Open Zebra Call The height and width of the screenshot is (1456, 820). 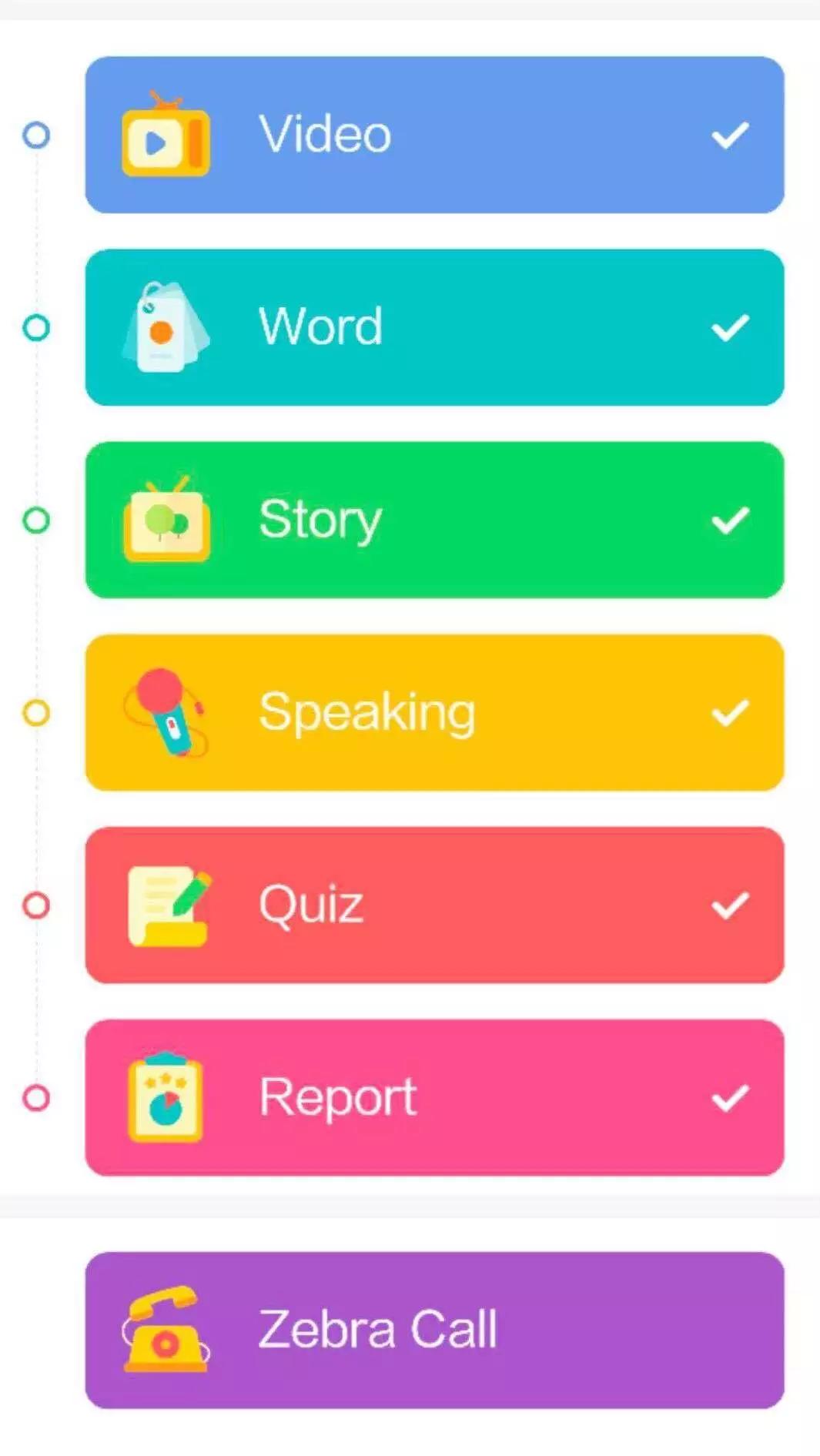pos(434,1330)
